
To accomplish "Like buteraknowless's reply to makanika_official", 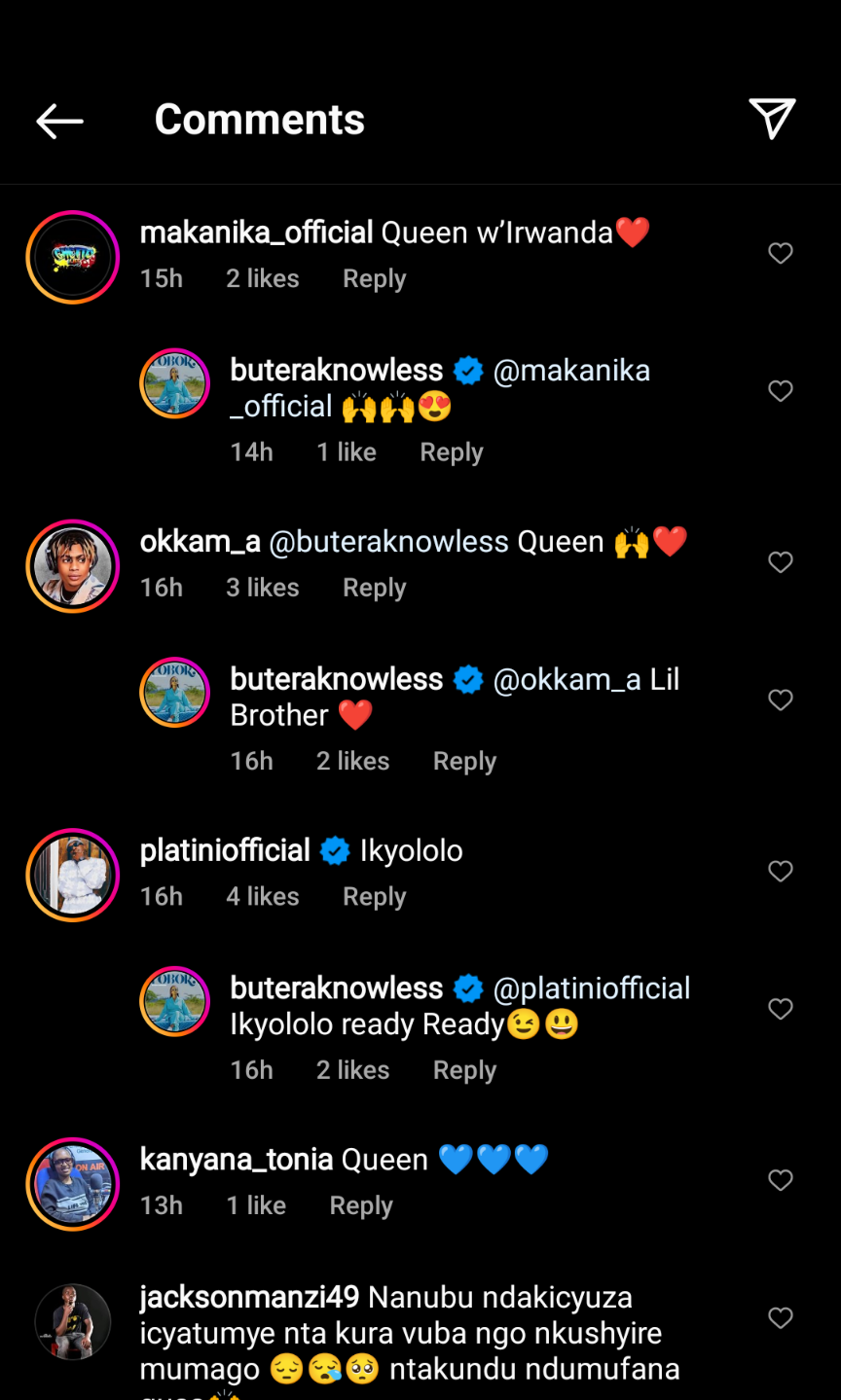I will (780, 391).
